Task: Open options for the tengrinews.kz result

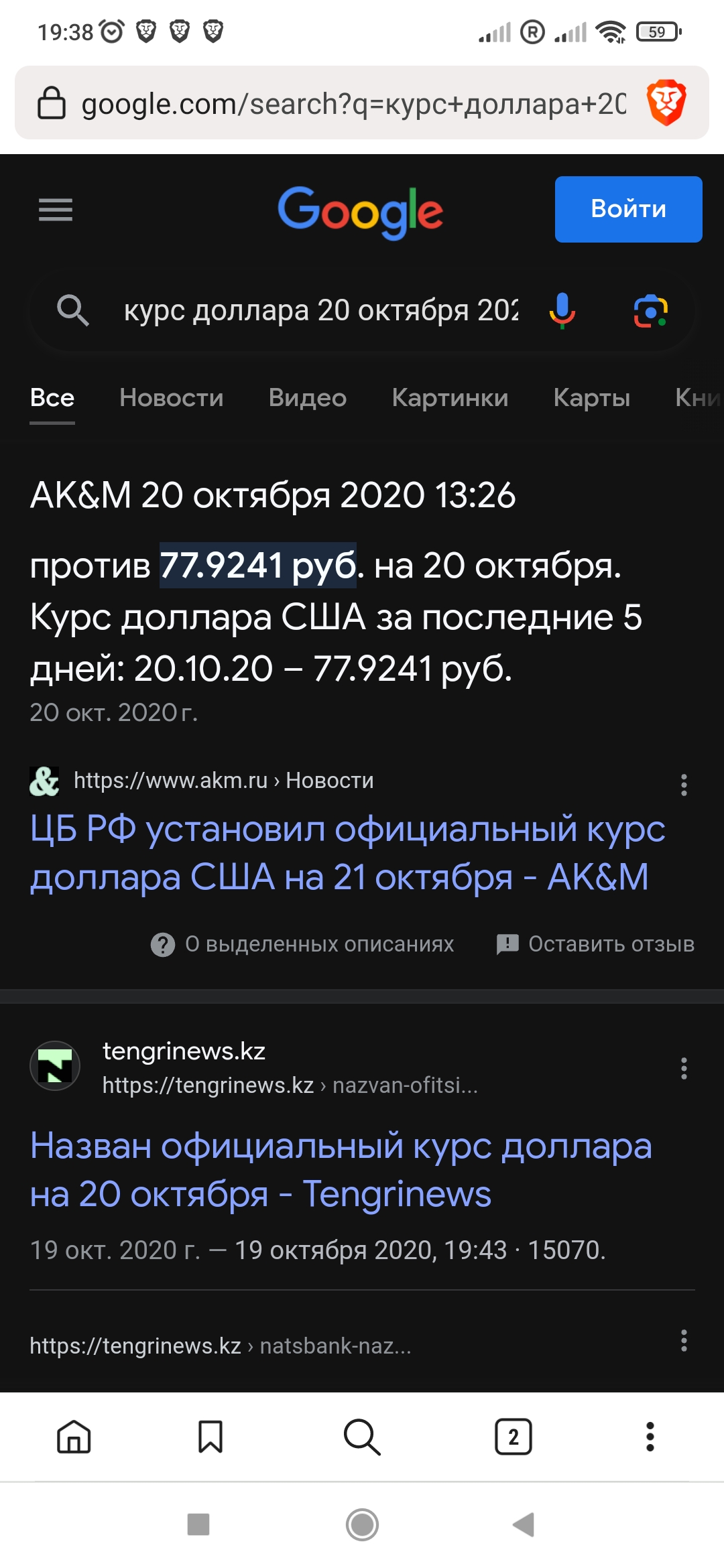Action: [x=684, y=1068]
